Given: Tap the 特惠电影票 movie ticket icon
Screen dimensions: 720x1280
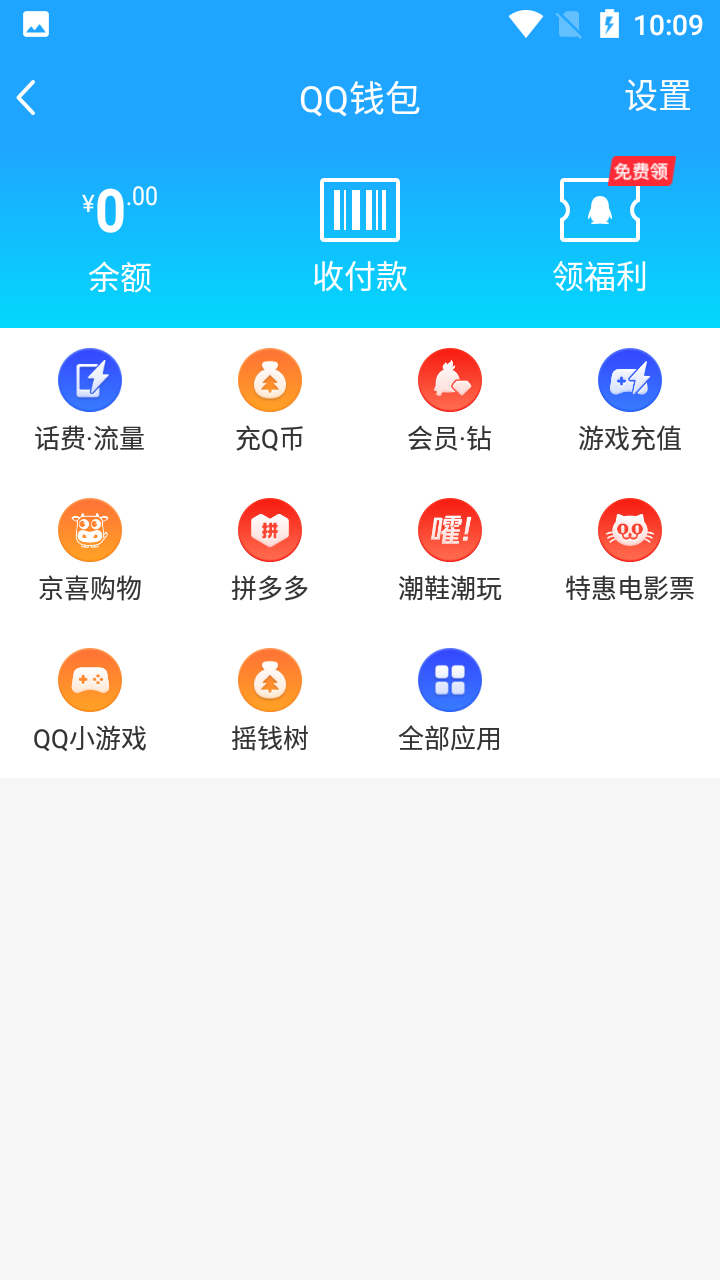Looking at the screenshot, I should (x=630, y=530).
